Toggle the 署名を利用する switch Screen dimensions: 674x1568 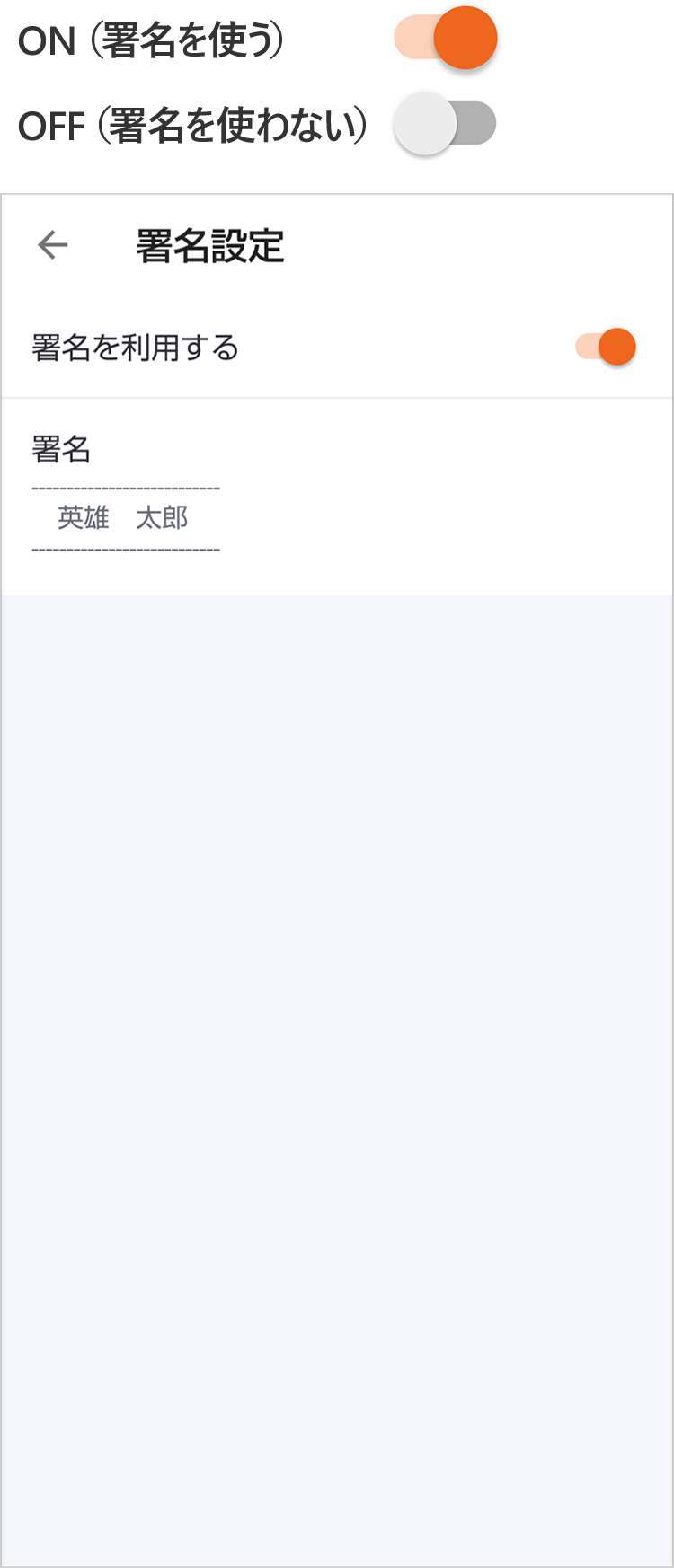point(607,348)
